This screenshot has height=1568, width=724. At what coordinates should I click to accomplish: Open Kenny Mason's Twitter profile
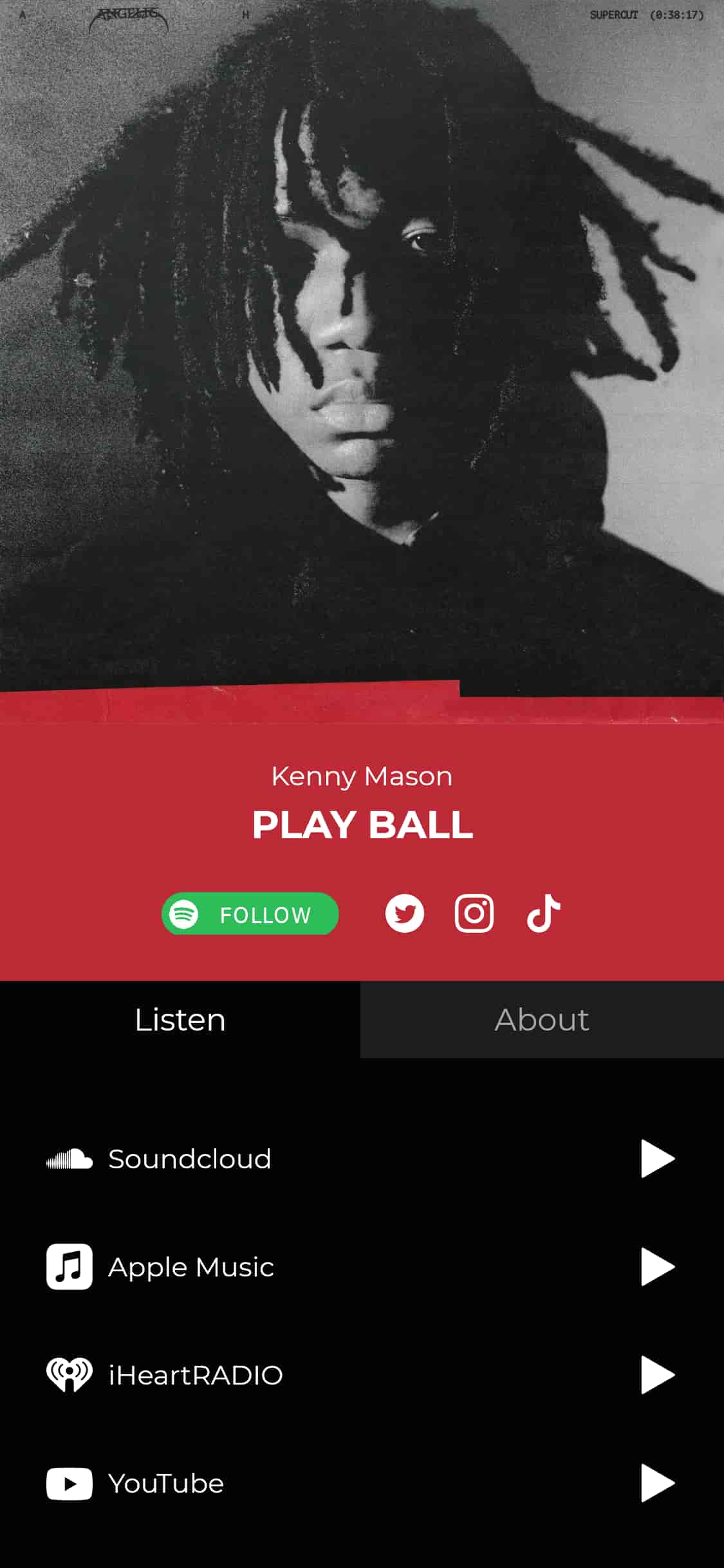[x=405, y=913]
